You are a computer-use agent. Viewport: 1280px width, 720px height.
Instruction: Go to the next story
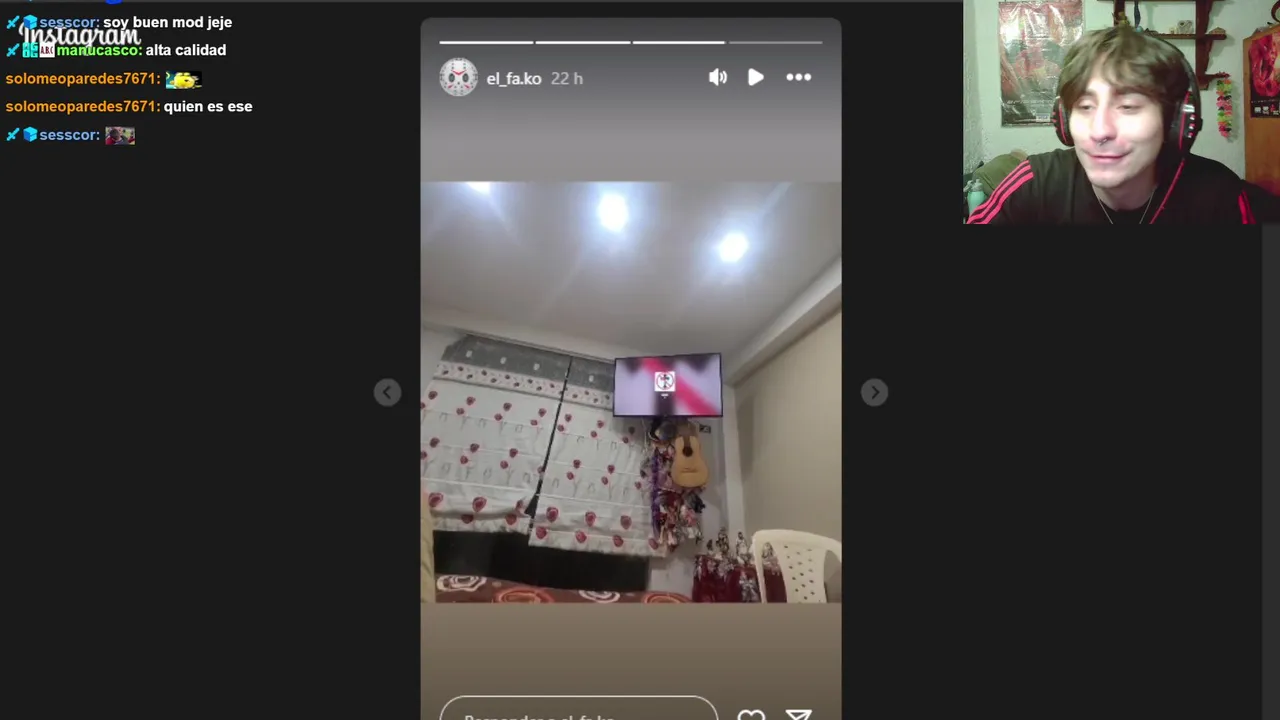click(874, 392)
